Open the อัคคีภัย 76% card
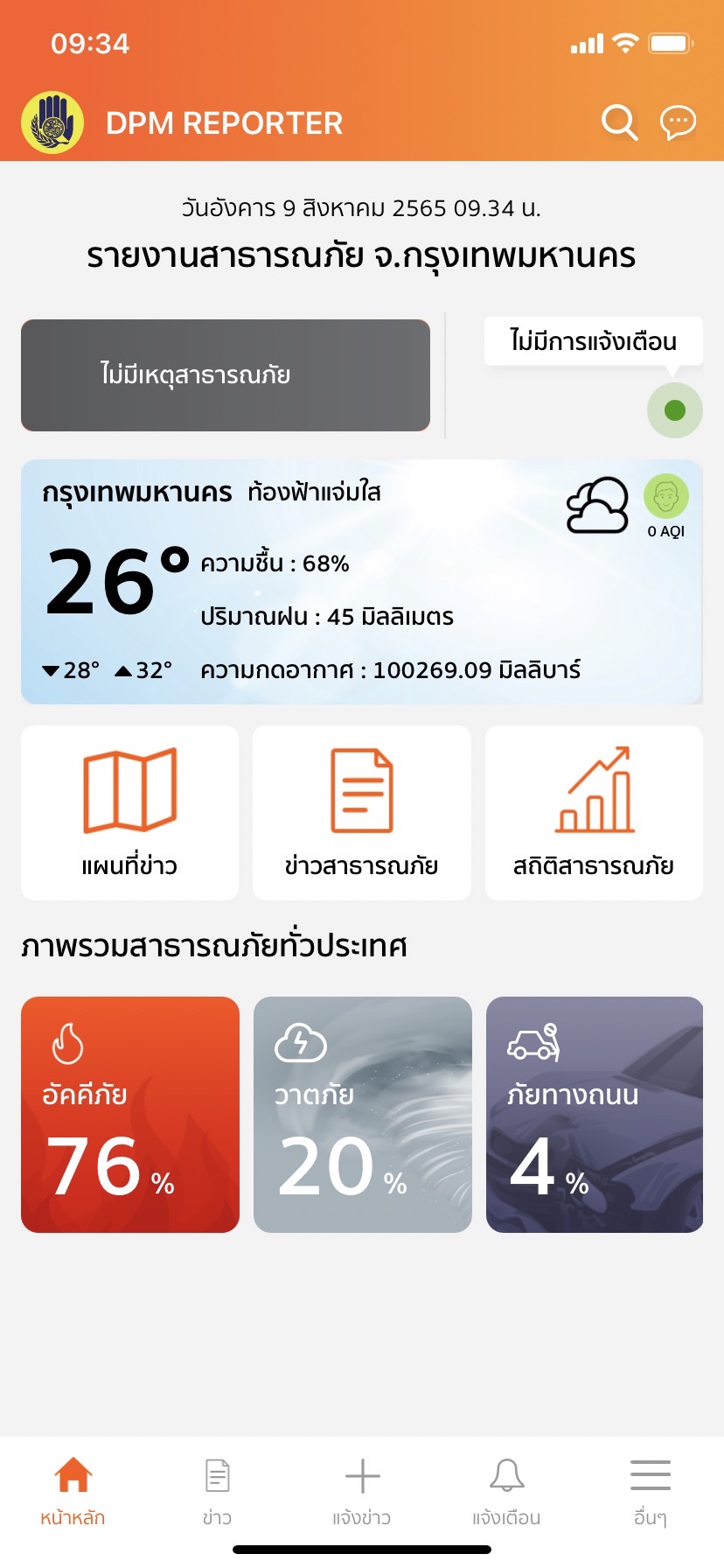724x1568 pixels. point(130,1114)
